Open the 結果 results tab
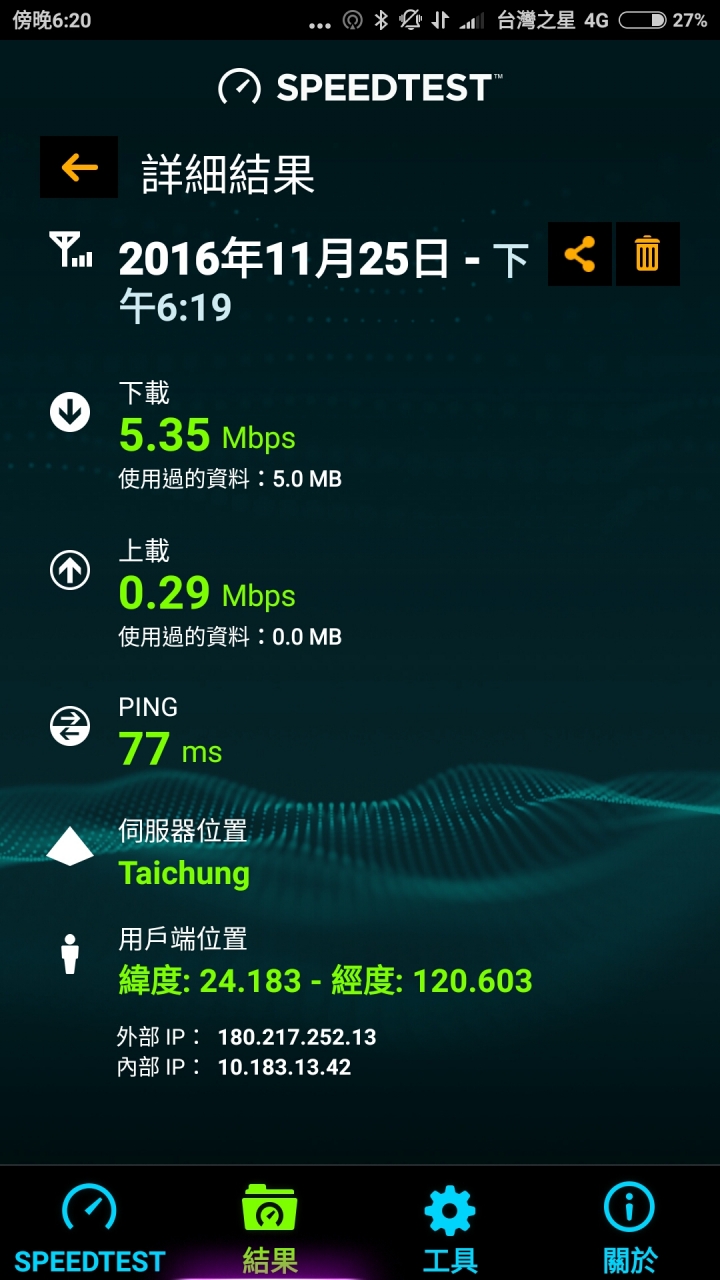This screenshot has width=720, height=1280. tap(270, 1228)
